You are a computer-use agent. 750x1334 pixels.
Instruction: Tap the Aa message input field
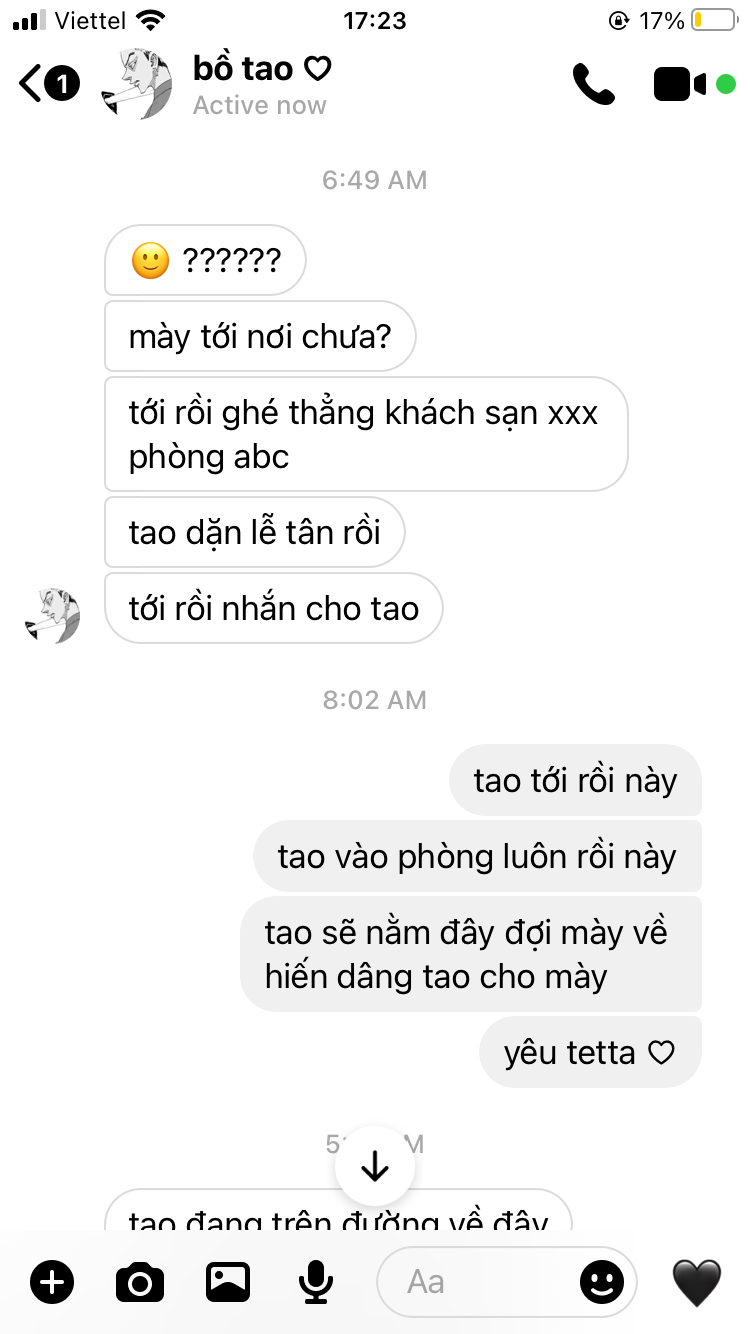(475, 1282)
